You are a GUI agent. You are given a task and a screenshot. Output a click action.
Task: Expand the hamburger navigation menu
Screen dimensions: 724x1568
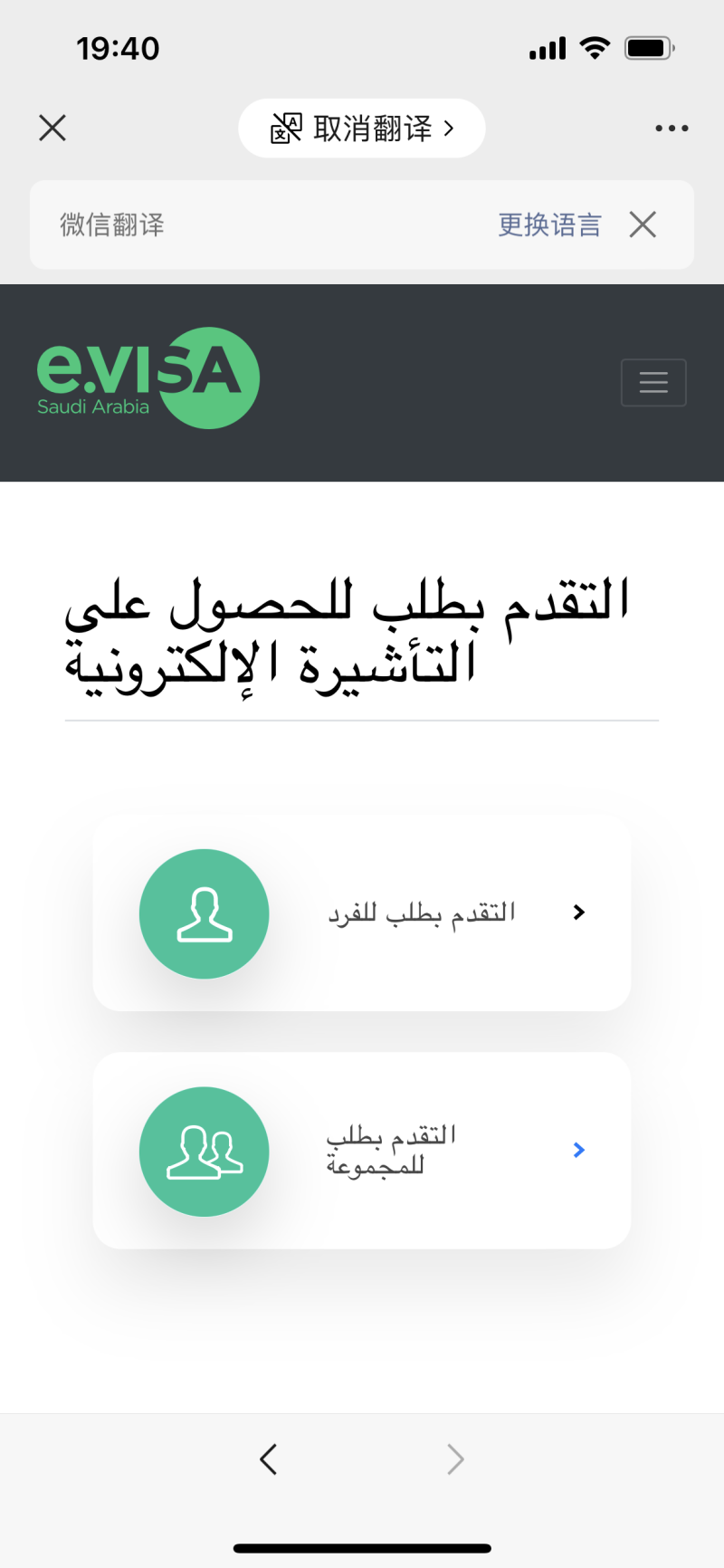click(653, 382)
